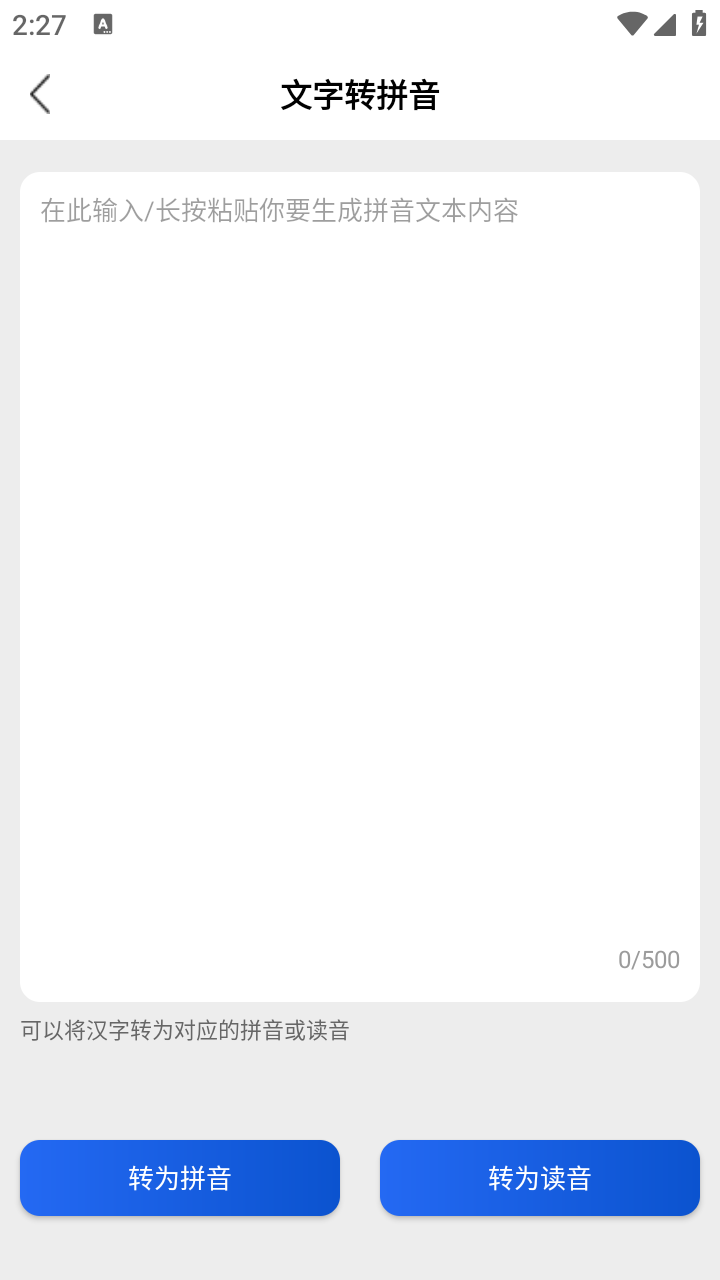Tap the boxed 'A' icon next to the clock

(101, 24)
